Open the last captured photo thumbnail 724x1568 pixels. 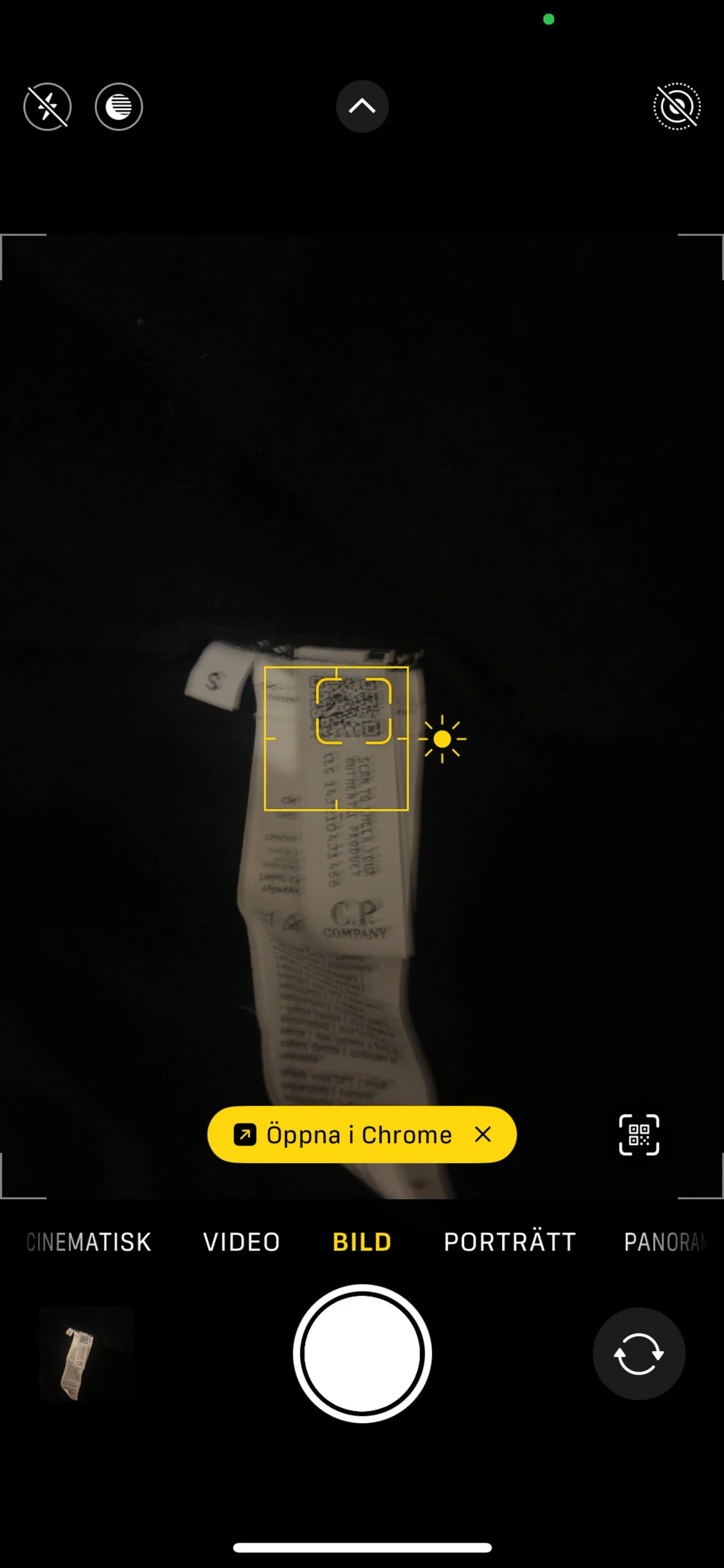click(x=86, y=1354)
